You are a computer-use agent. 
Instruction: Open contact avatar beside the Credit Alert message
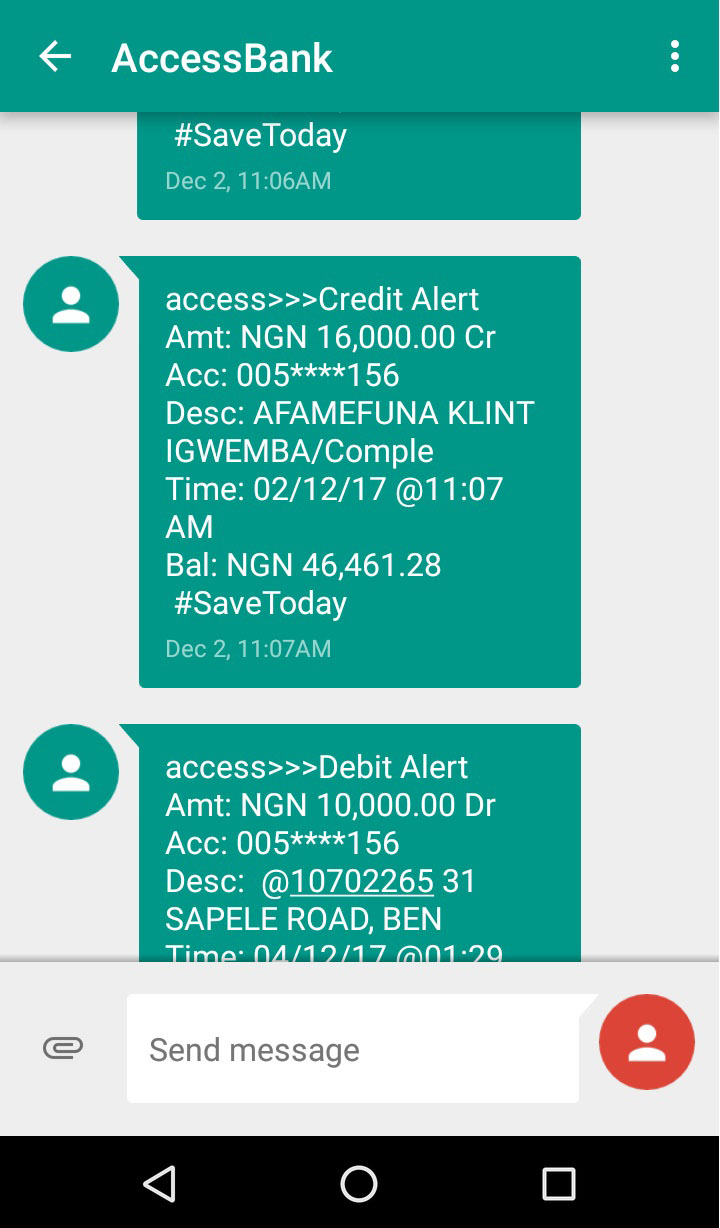pos(71,304)
